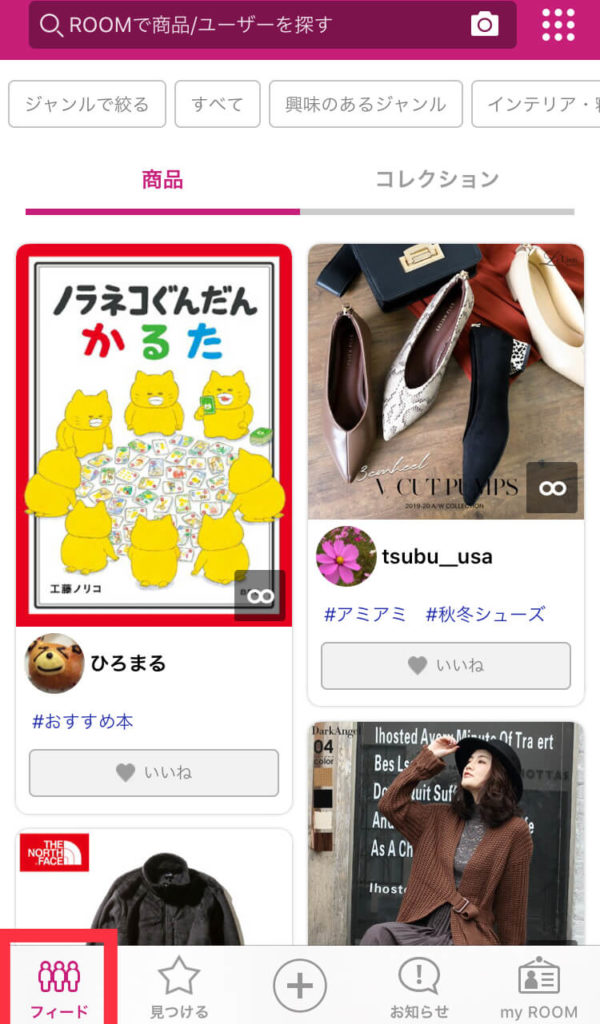Like tsubu__usa's post with いいね

click(x=445, y=665)
